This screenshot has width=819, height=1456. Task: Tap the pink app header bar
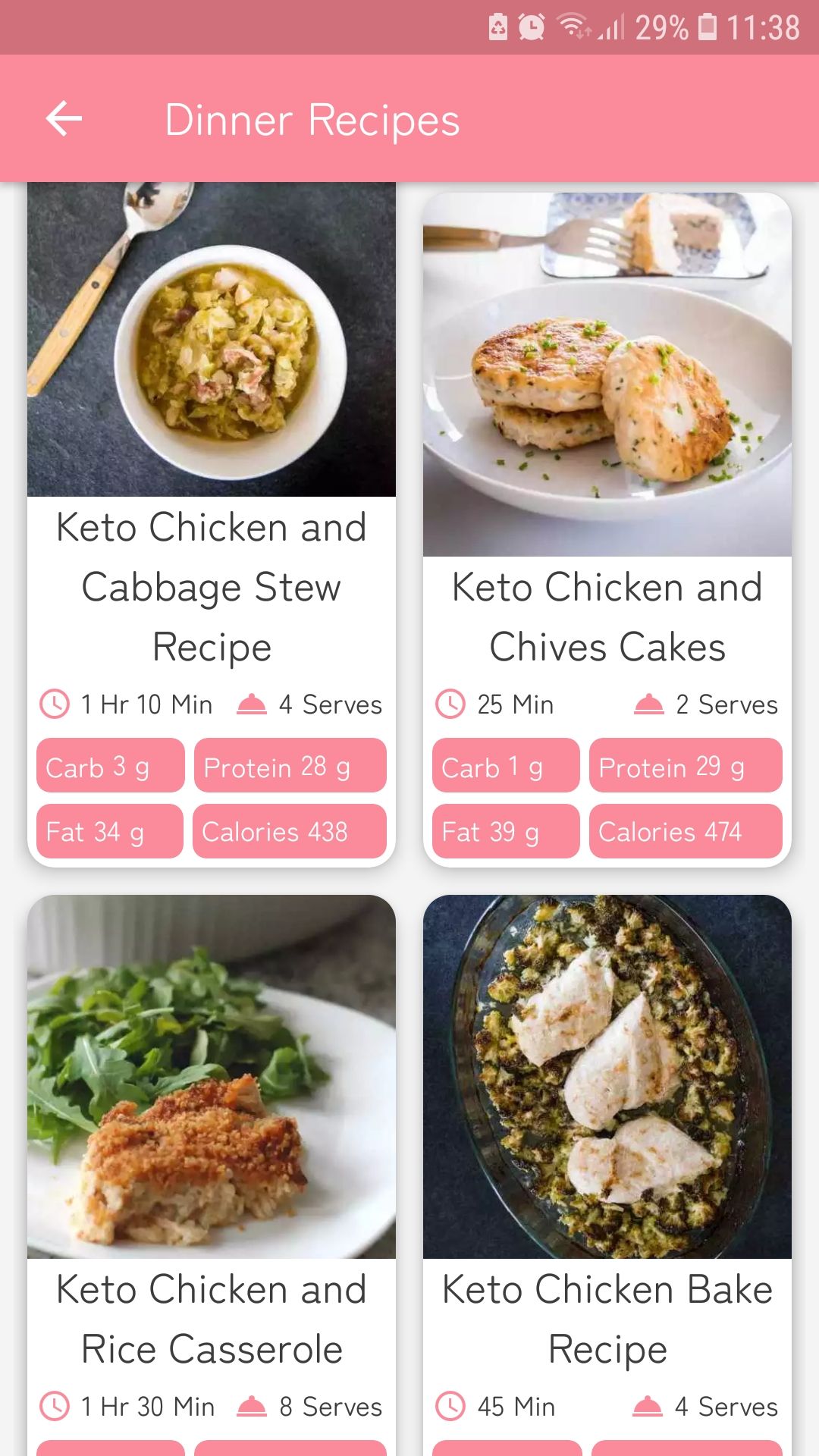click(531, 118)
